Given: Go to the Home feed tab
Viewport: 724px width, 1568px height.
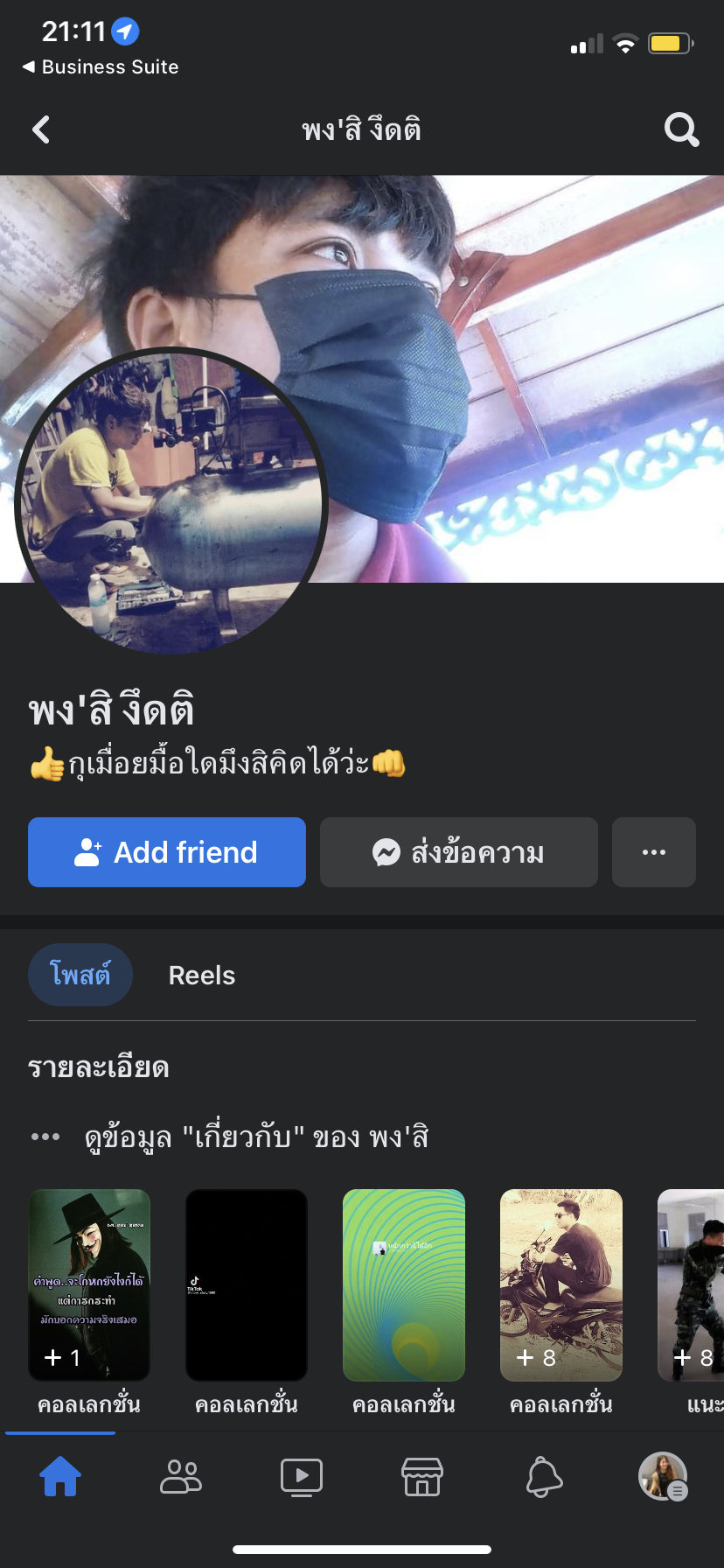Looking at the screenshot, I should (60, 1476).
